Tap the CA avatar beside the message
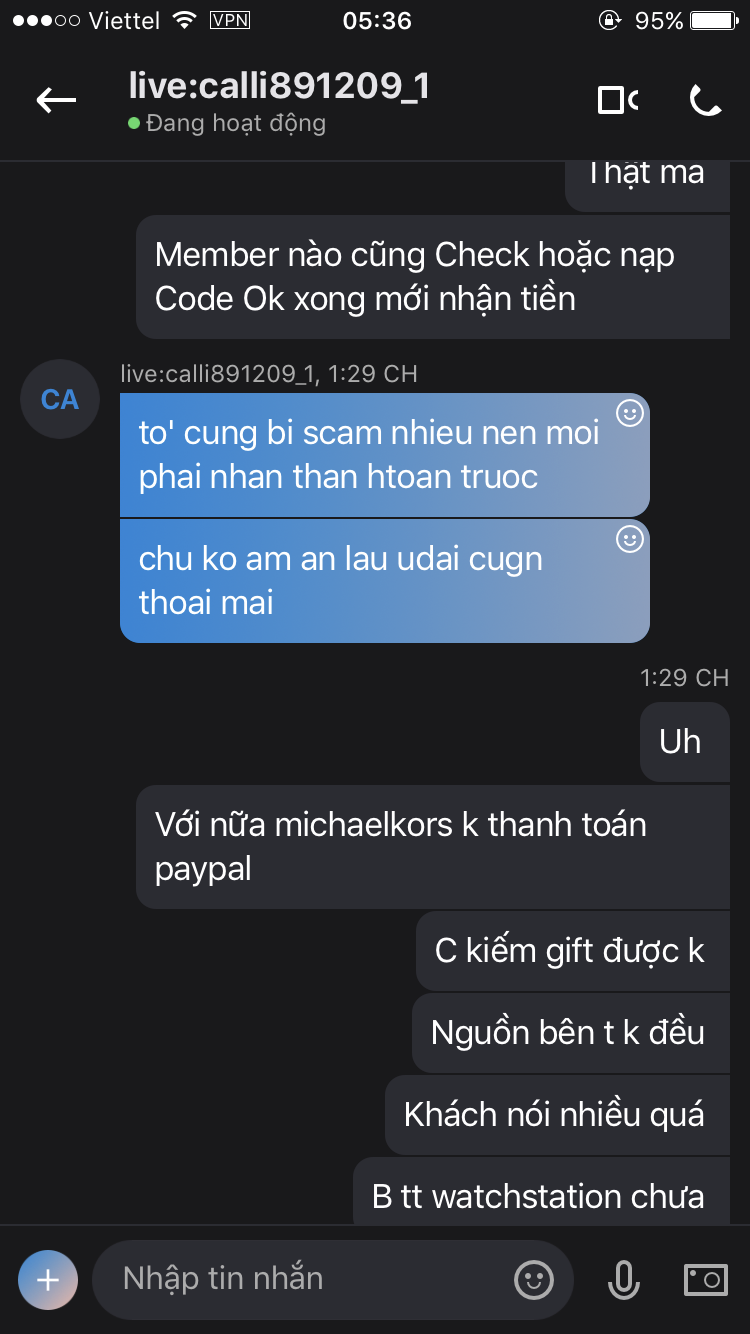 (60, 400)
